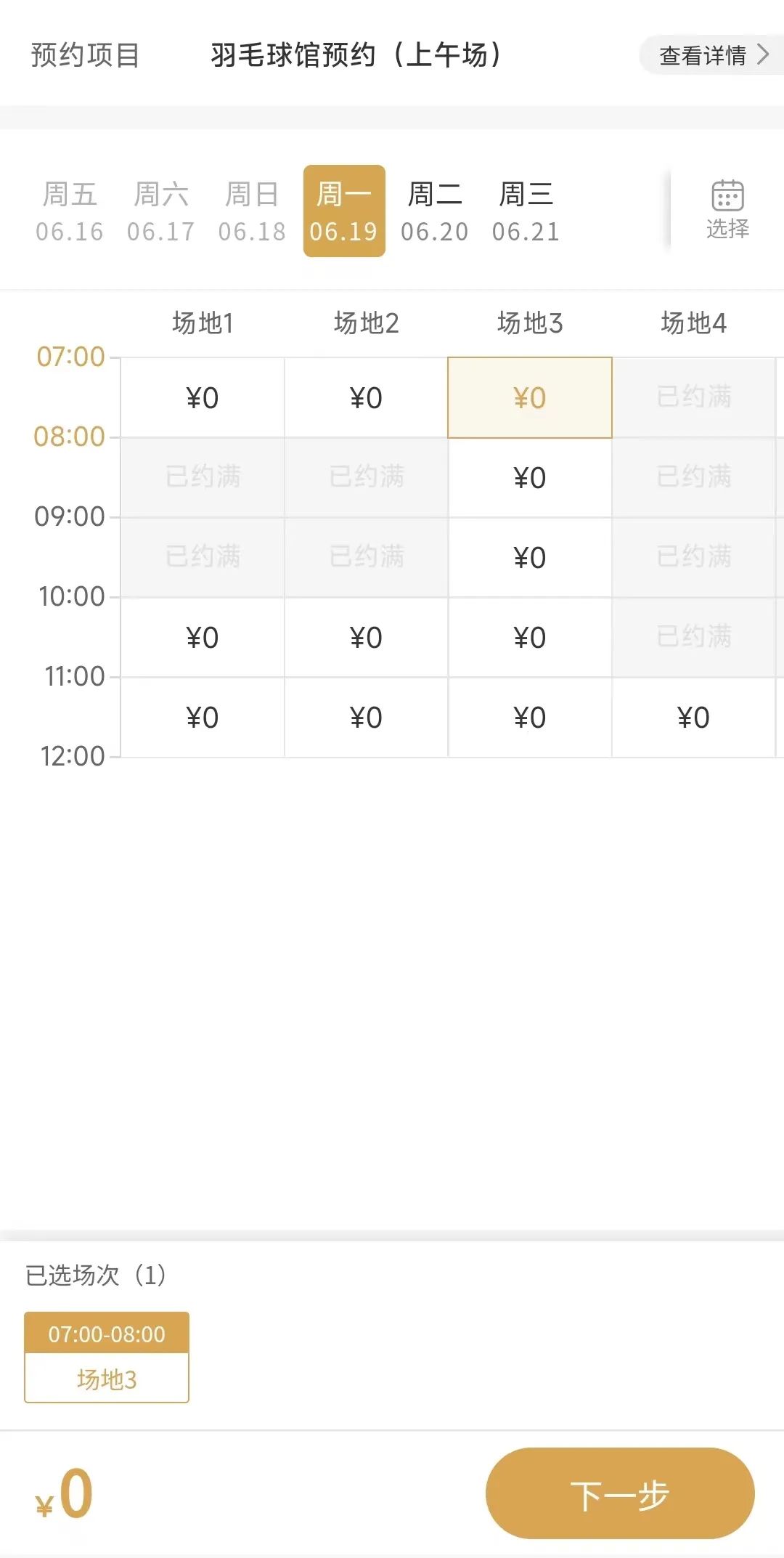The height and width of the screenshot is (1558, 784).
Task: Select 场地2 at 07:00-08:00
Action: click(366, 397)
